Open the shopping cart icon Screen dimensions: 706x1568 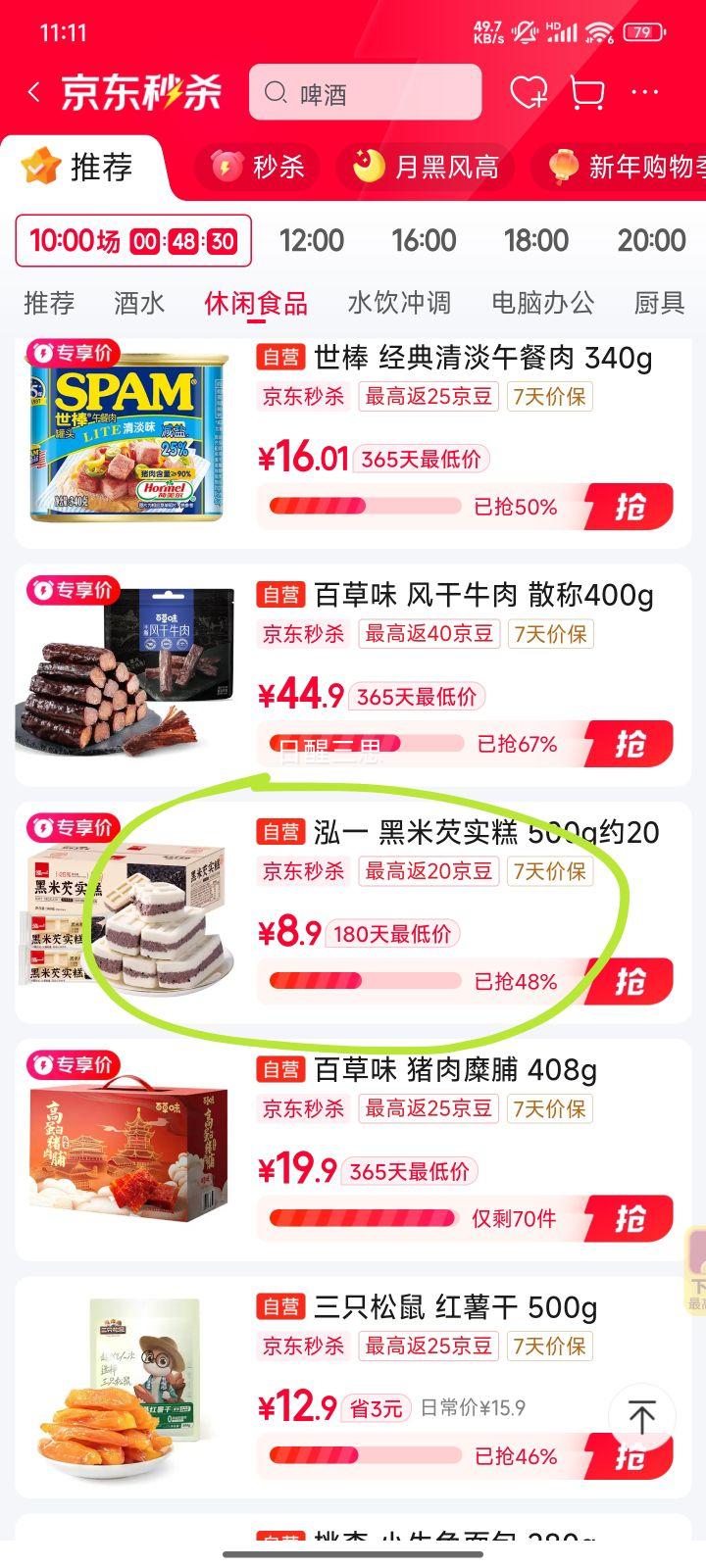pos(586,90)
